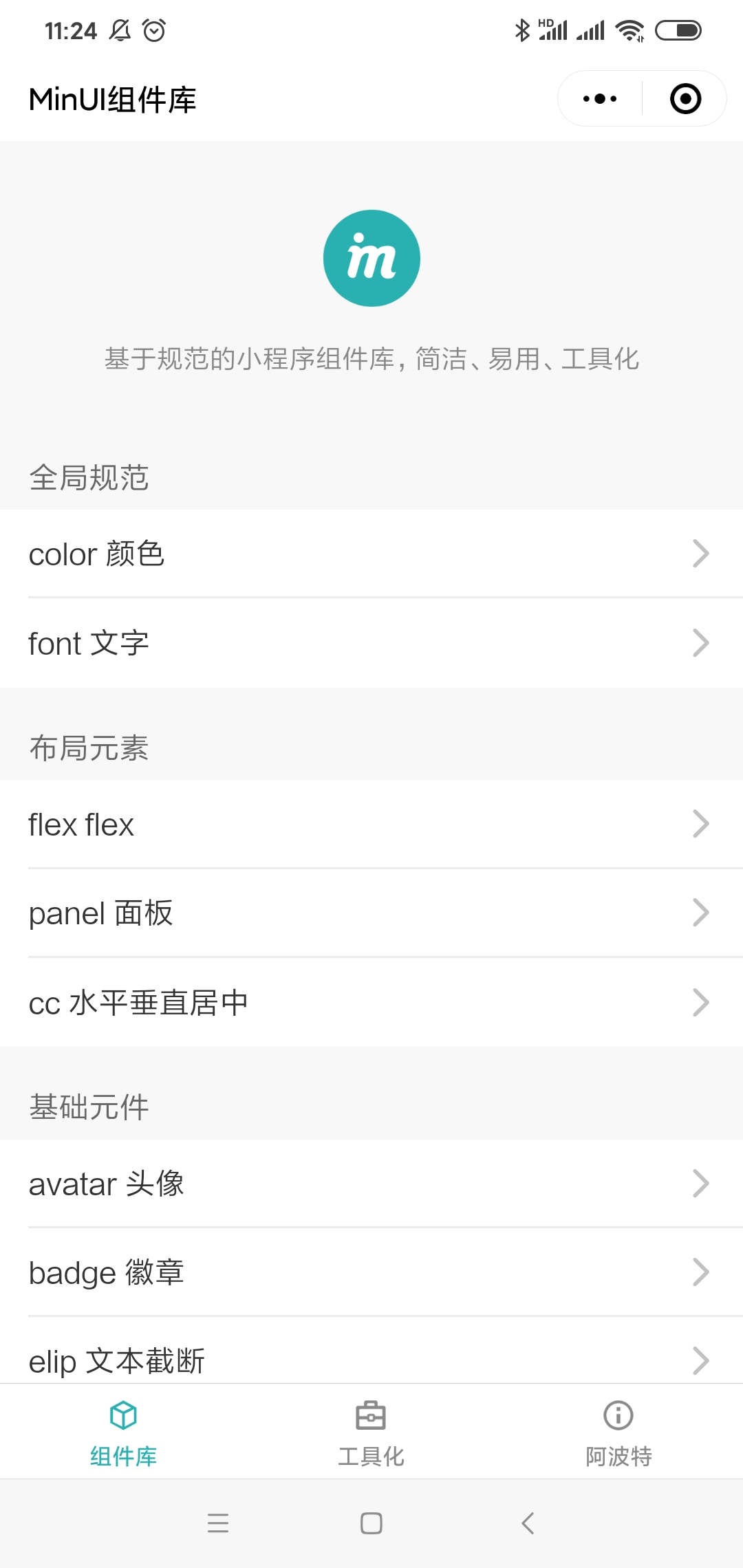Click the MinUI teal logo icon
743x1568 pixels.
pyautogui.click(x=371, y=257)
